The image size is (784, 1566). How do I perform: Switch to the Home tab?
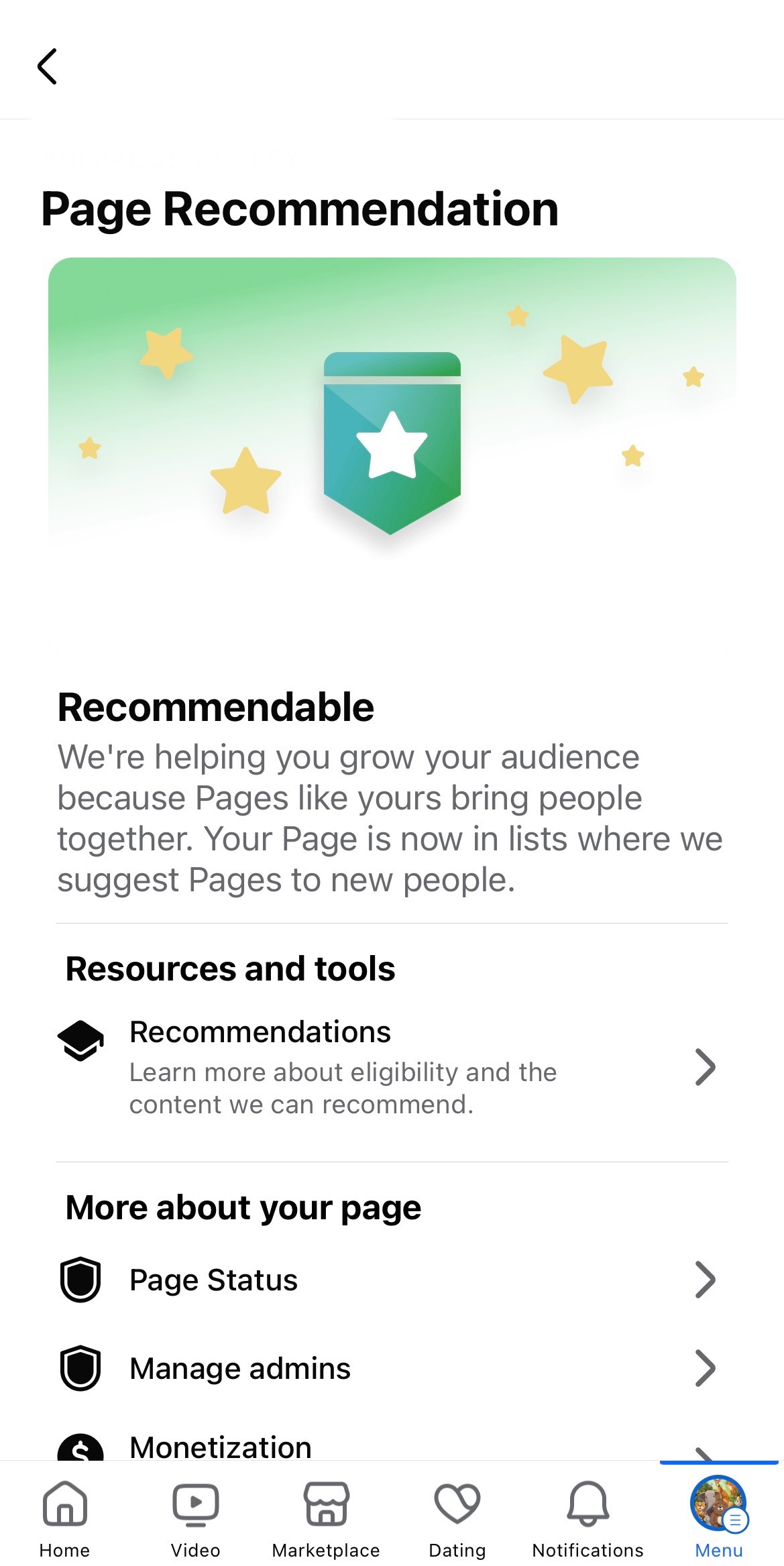click(65, 1518)
